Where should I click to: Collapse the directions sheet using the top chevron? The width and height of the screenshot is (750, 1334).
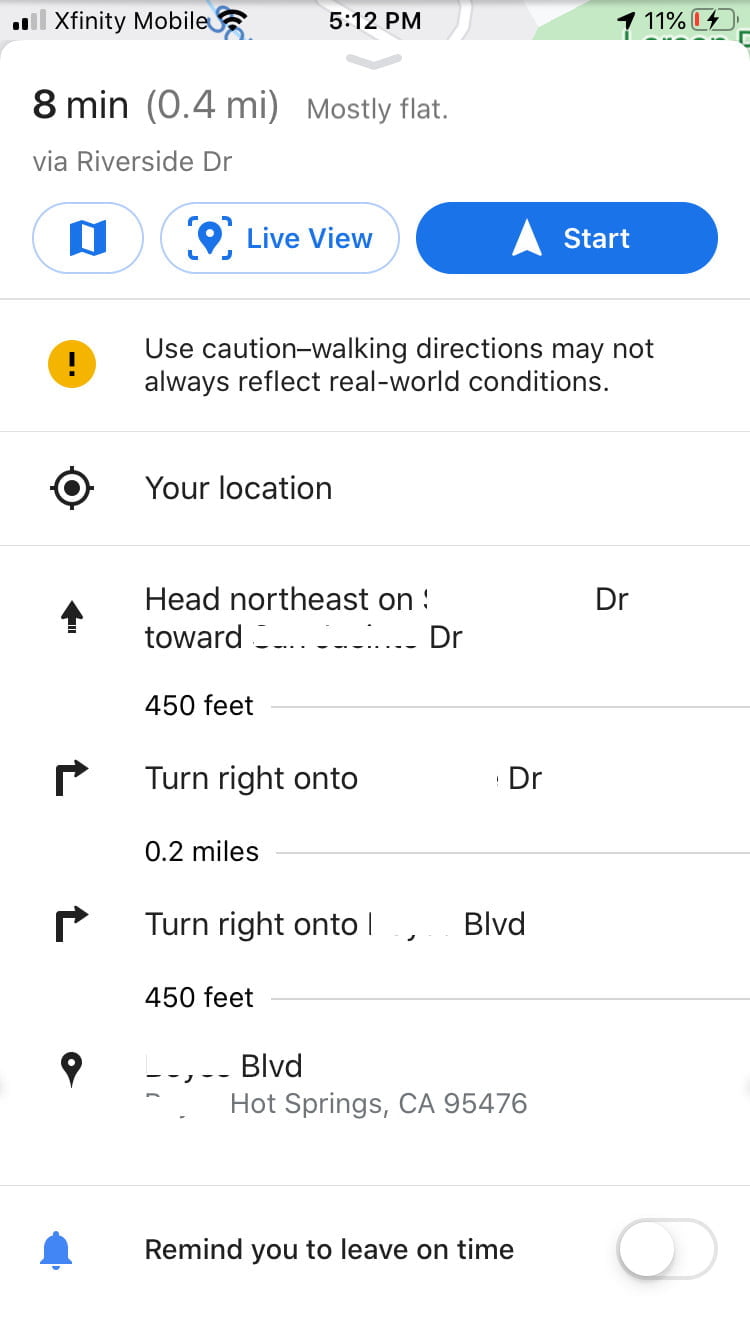374,62
